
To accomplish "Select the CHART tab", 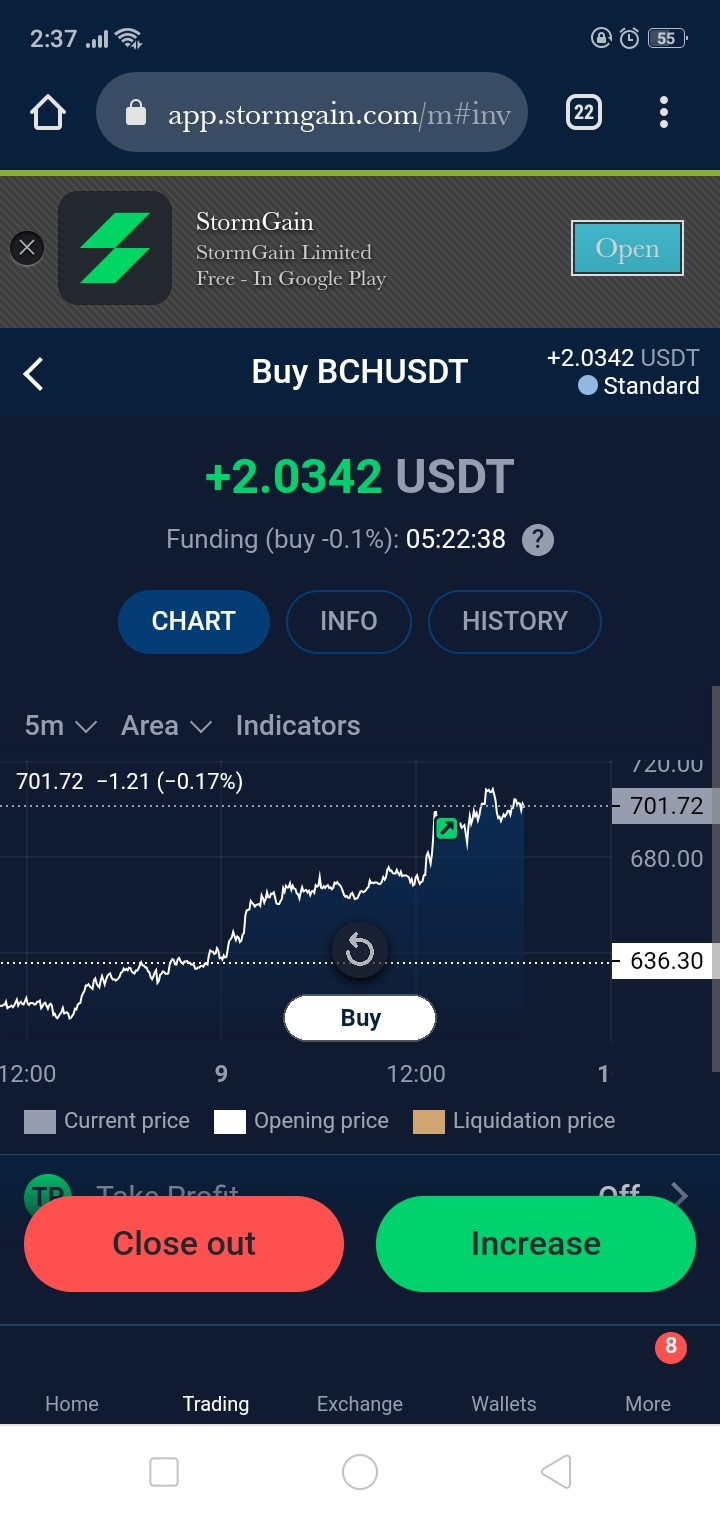I will pyautogui.click(x=194, y=621).
